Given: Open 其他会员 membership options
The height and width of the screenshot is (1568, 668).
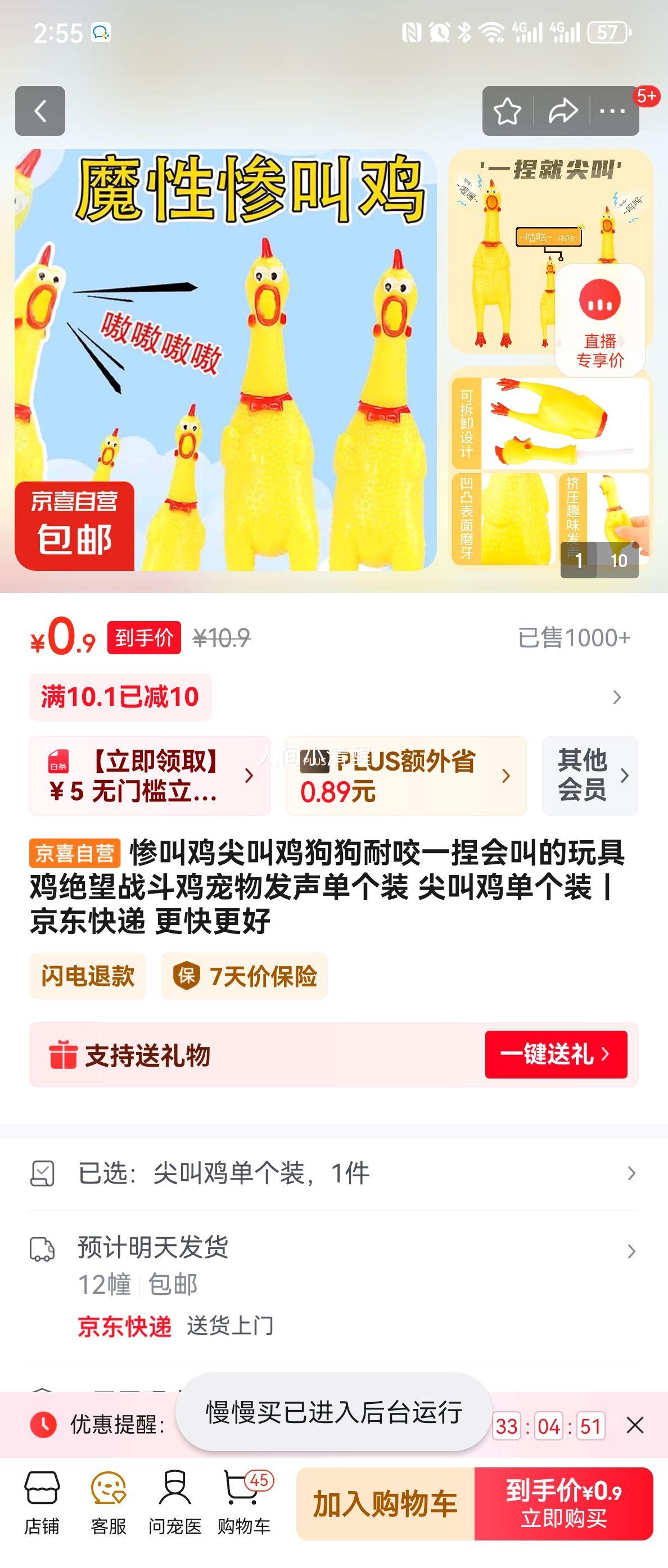Looking at the screenshot, I should (x=590, y=776).
